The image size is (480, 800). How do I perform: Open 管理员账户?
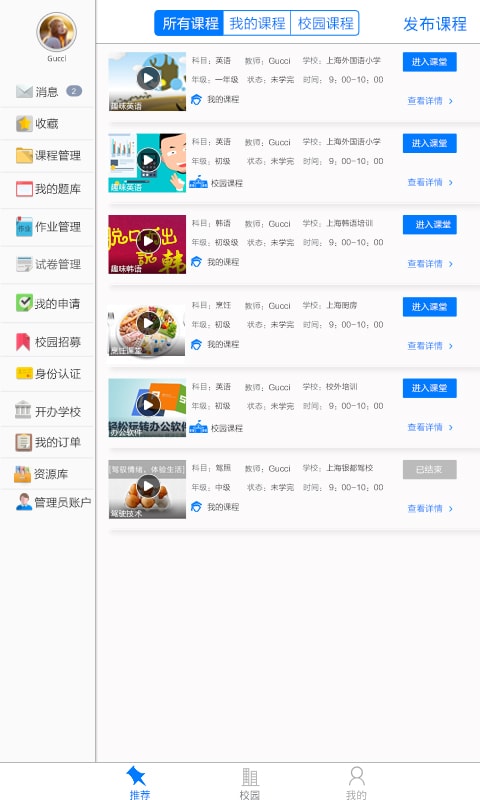tap(53, 503)
